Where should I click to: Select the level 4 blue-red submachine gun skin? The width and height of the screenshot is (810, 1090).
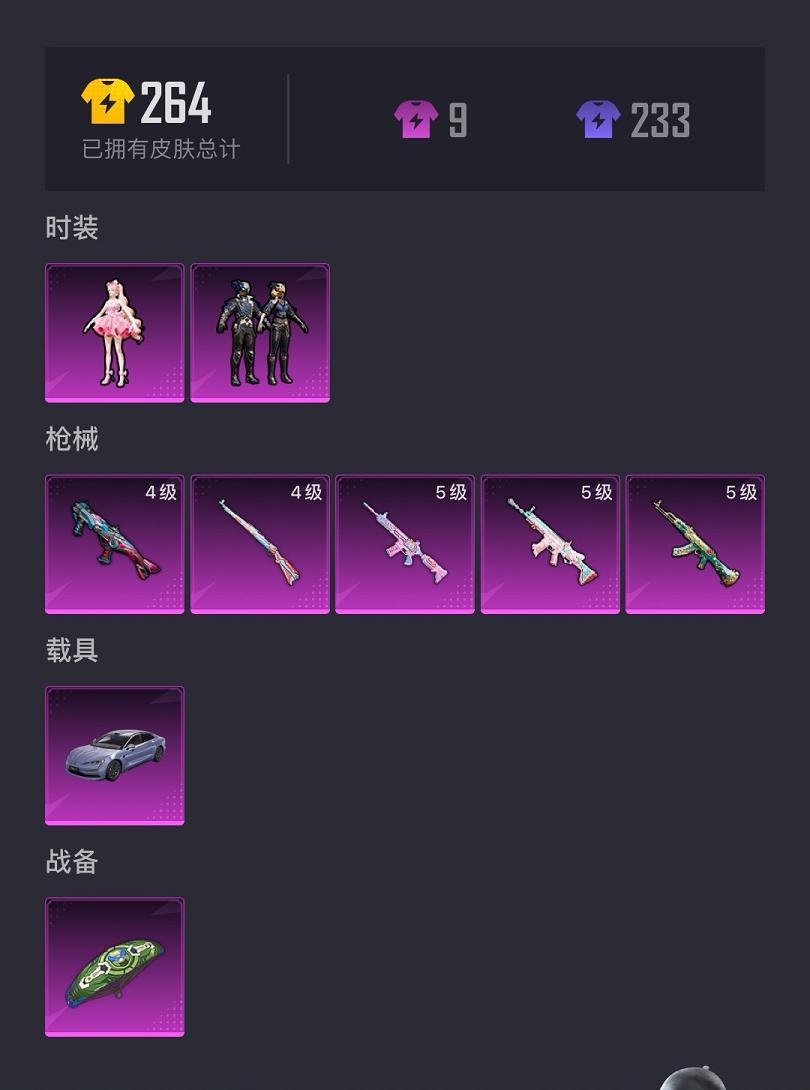pyautogui.click(x=115, y=544)
